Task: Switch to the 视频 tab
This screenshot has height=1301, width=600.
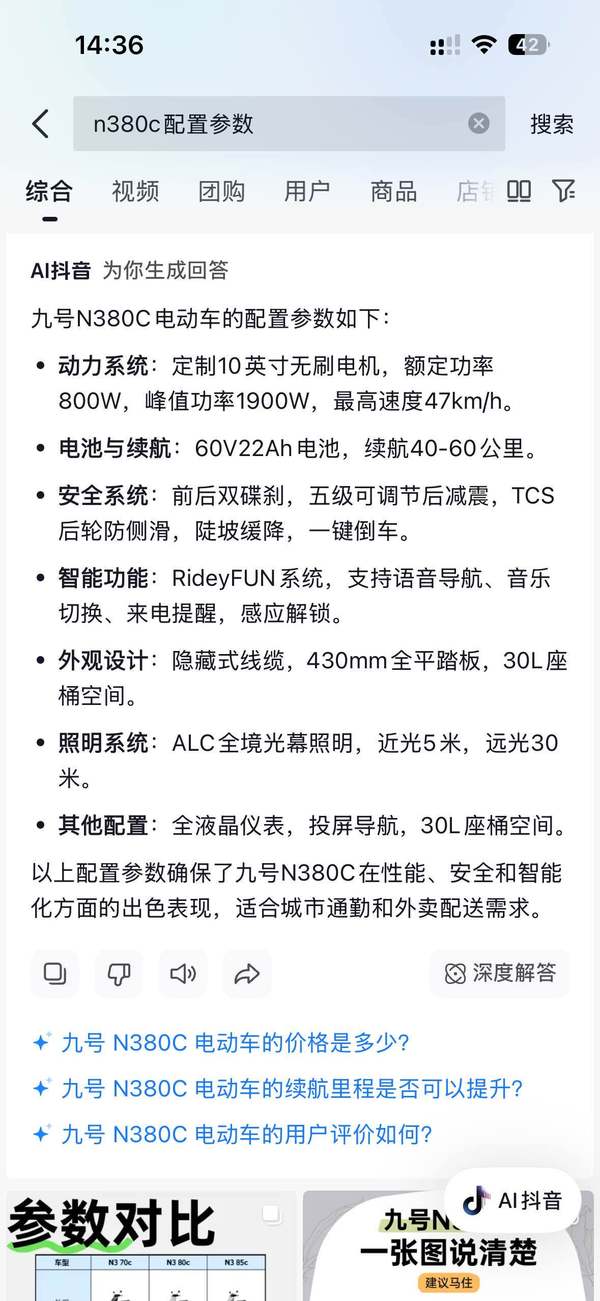Action: click(135, 191)
